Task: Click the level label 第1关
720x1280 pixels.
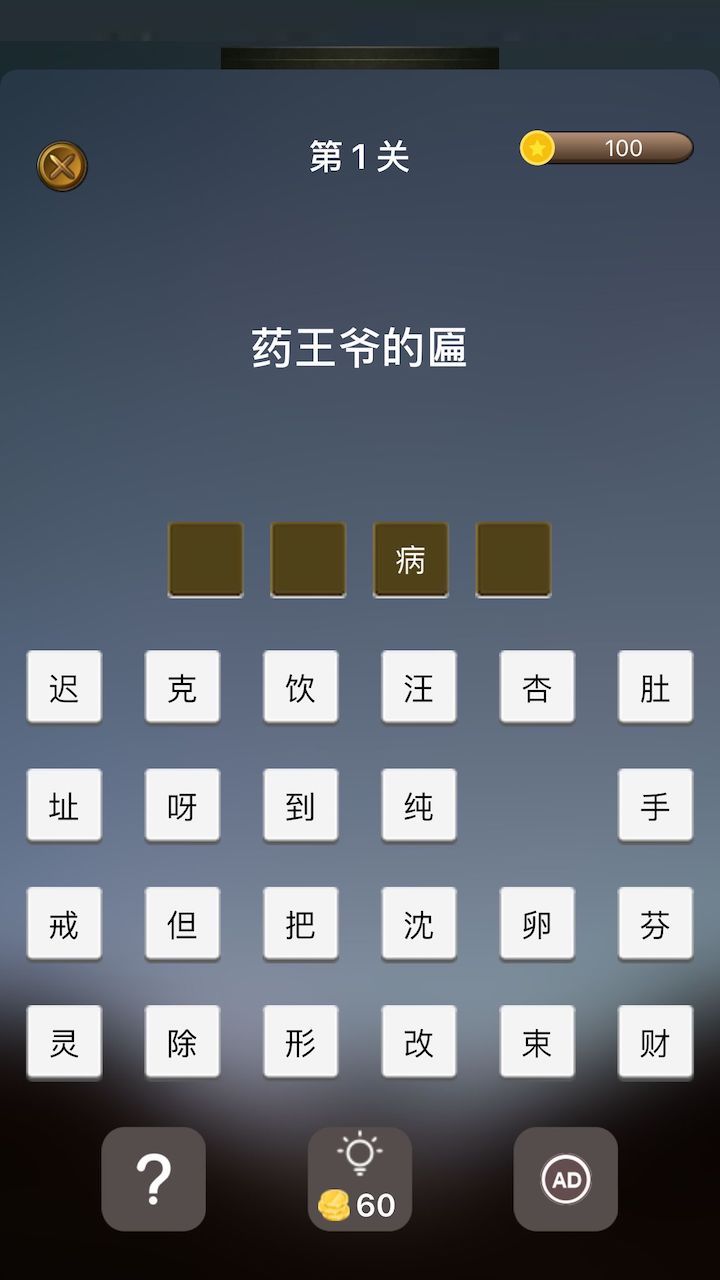Action: (x=360, y=156)
